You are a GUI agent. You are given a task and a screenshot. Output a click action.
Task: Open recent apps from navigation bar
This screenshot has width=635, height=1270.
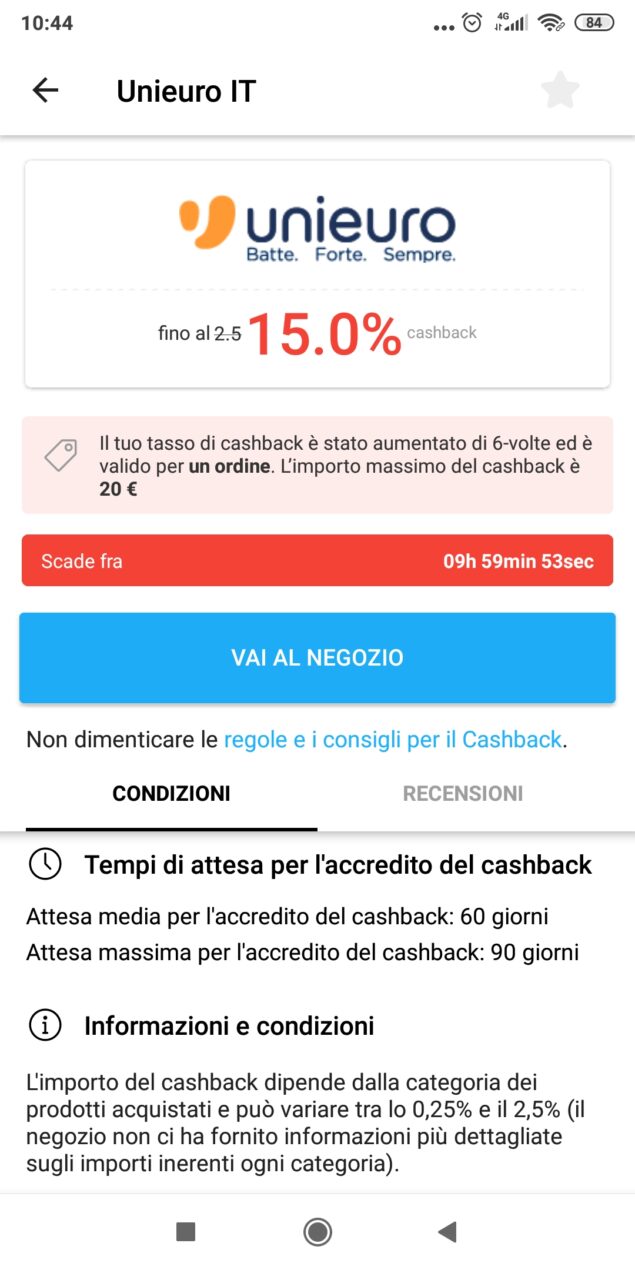(x=185, y=1232)
